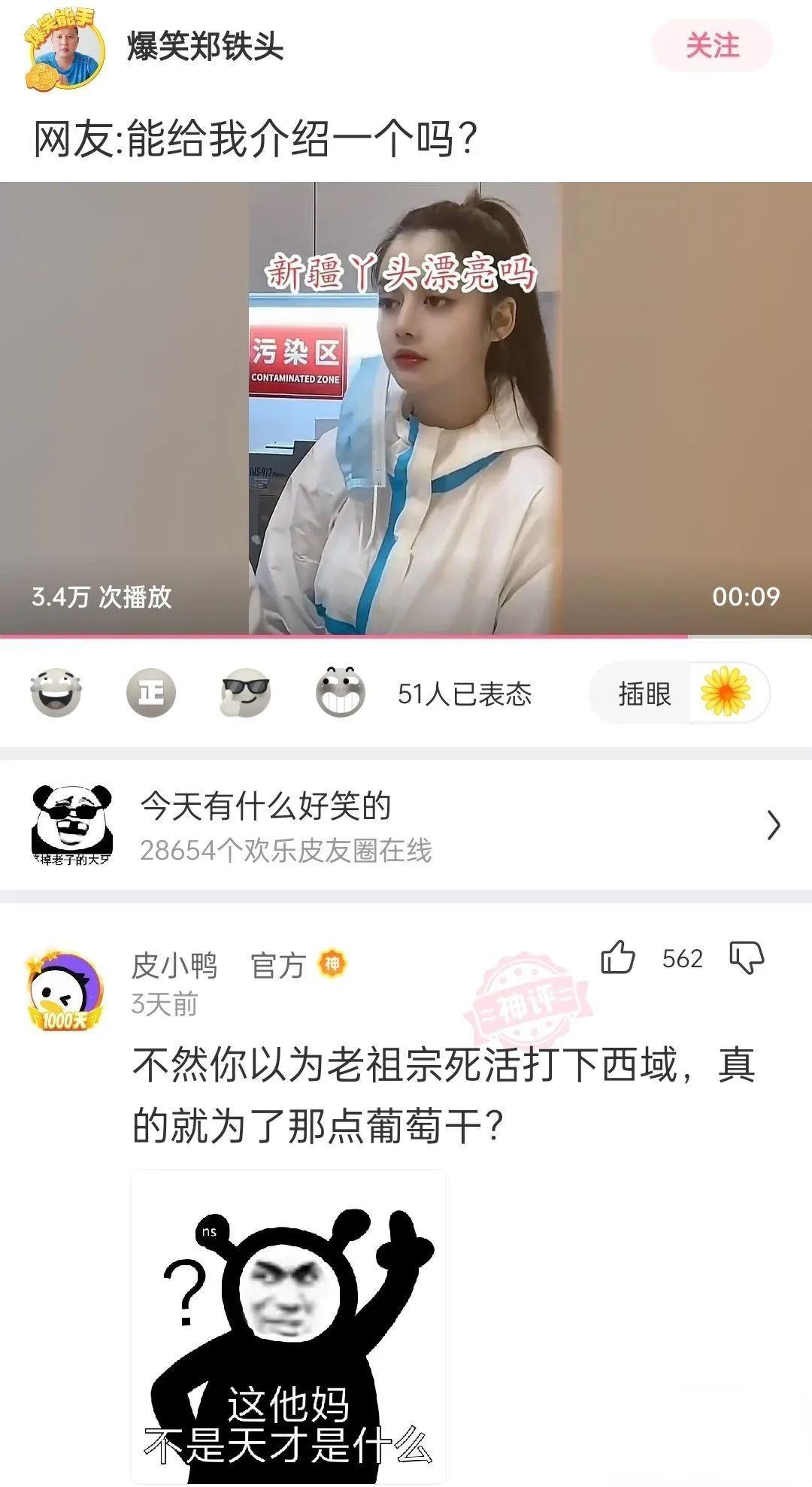Screen dimensions: 812x1487
Task: React with the sunglasses emoji
Action: click(x=245, y=693)
